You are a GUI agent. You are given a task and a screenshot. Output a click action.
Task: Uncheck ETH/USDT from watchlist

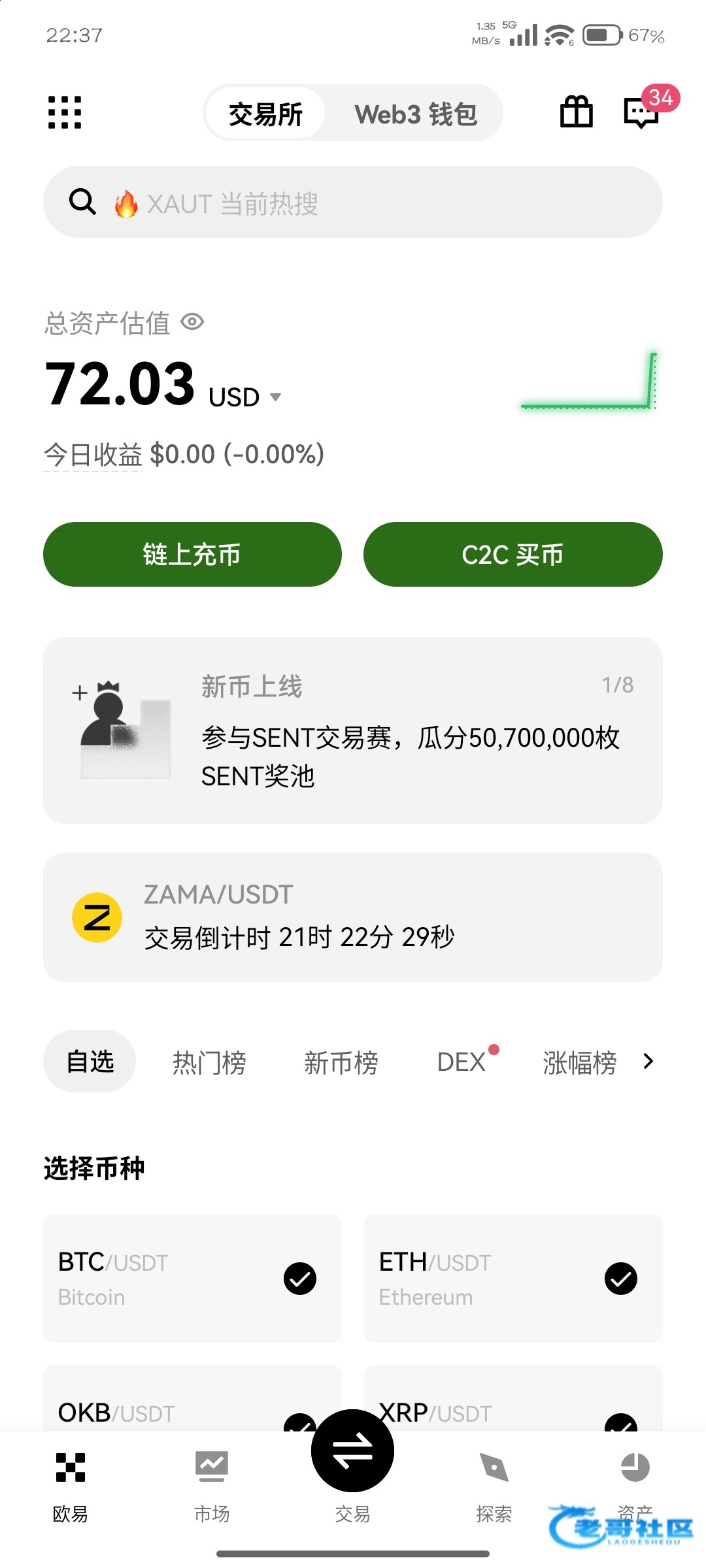click(x=620, y=1279)
